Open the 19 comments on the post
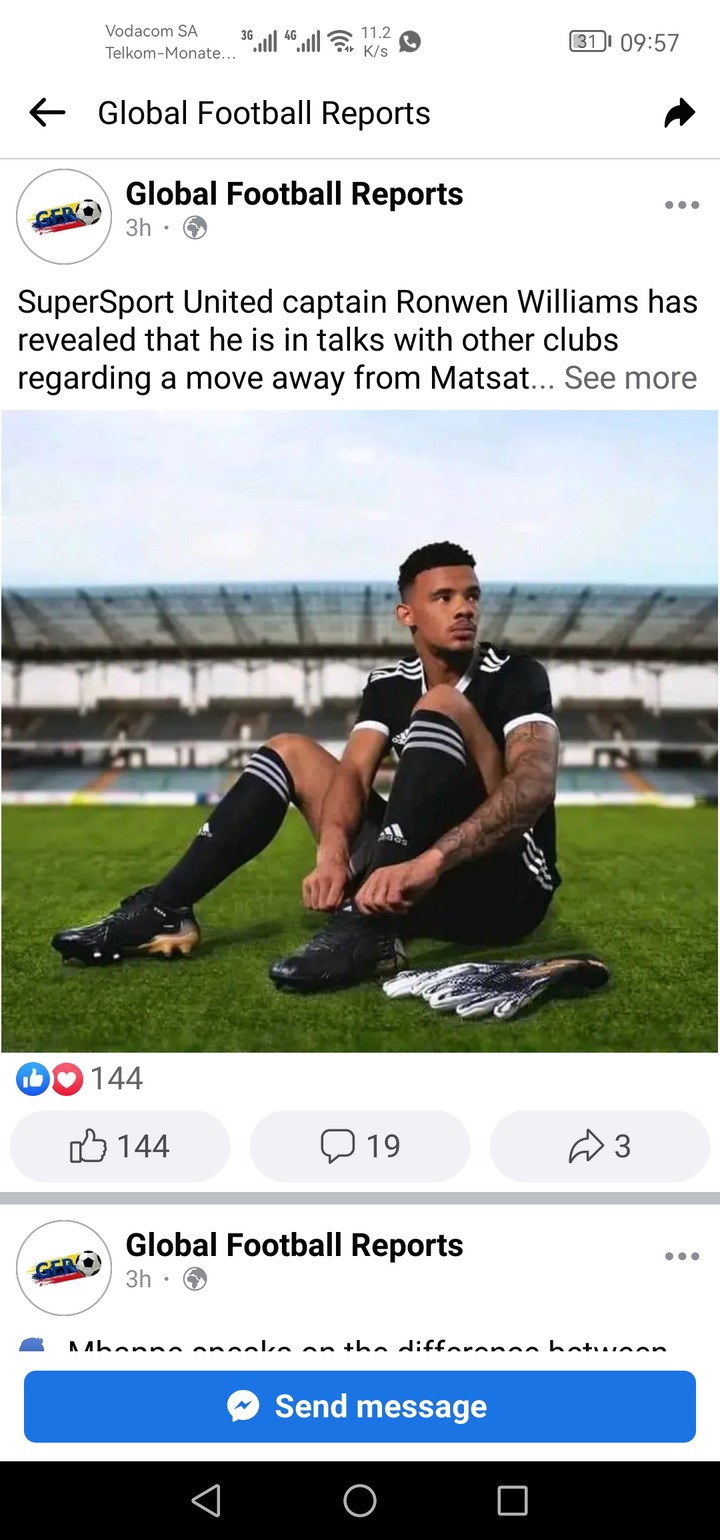This screenshot has height=1540, width=720. tap(360, 1146)
